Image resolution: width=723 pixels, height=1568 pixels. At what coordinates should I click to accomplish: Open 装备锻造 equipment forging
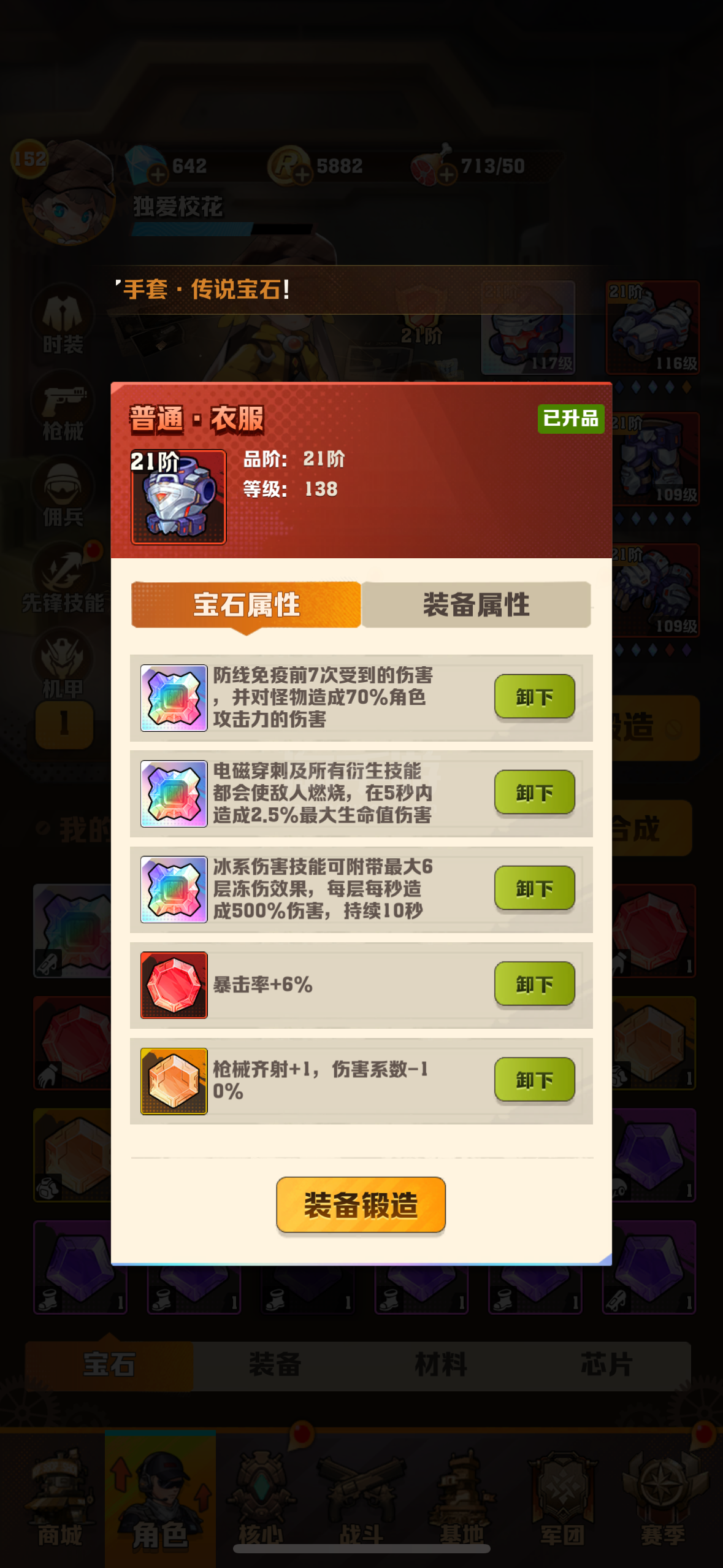(x=361, y=1205)
